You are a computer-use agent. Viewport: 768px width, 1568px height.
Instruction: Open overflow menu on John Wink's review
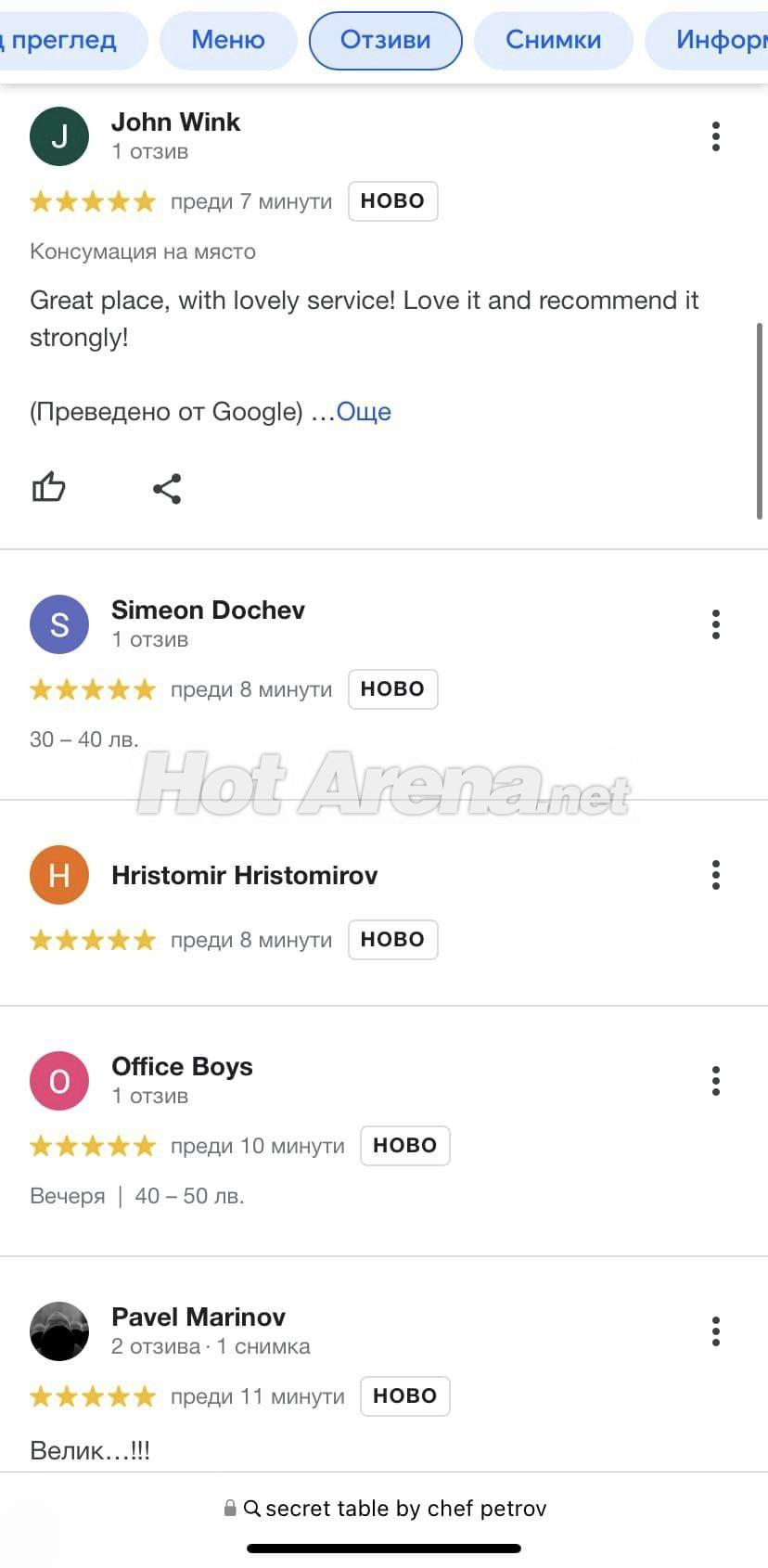715,136
